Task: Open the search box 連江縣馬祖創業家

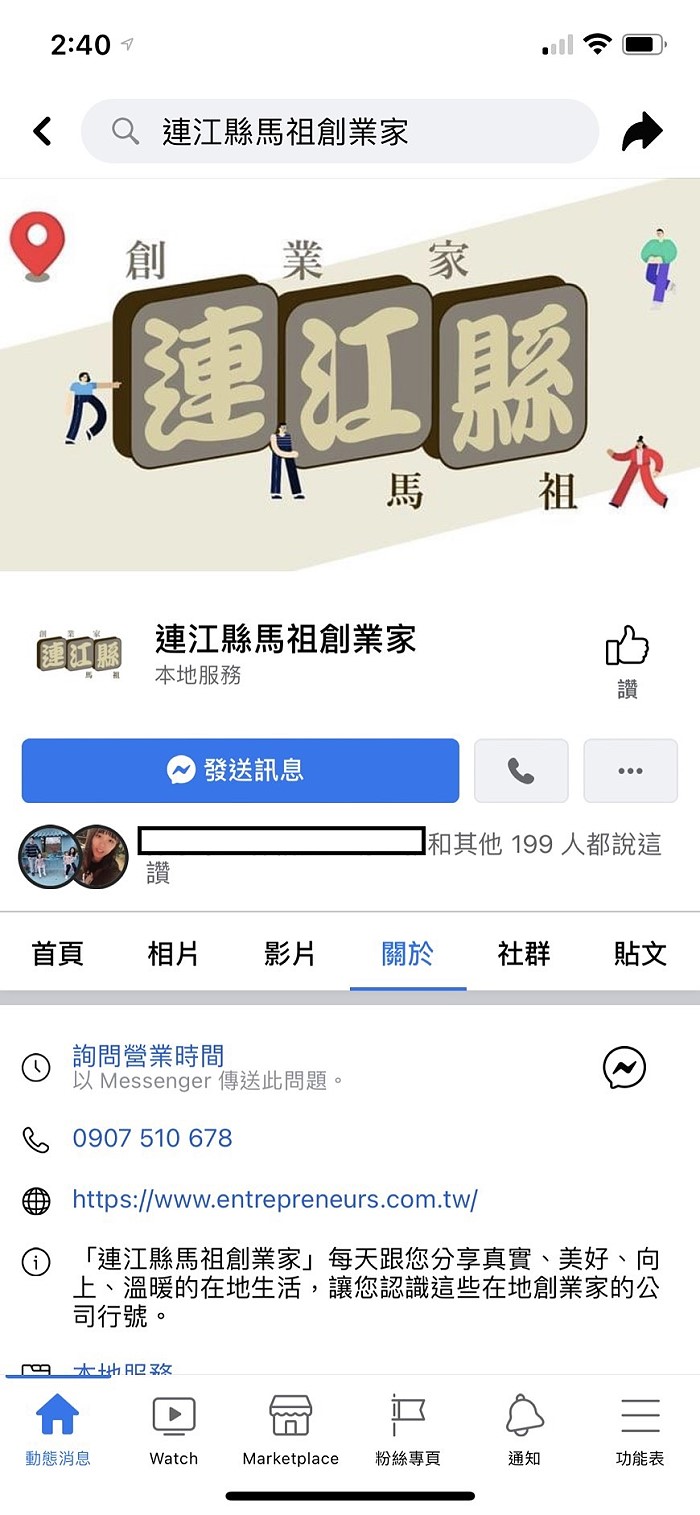Action: coord(340,131)
